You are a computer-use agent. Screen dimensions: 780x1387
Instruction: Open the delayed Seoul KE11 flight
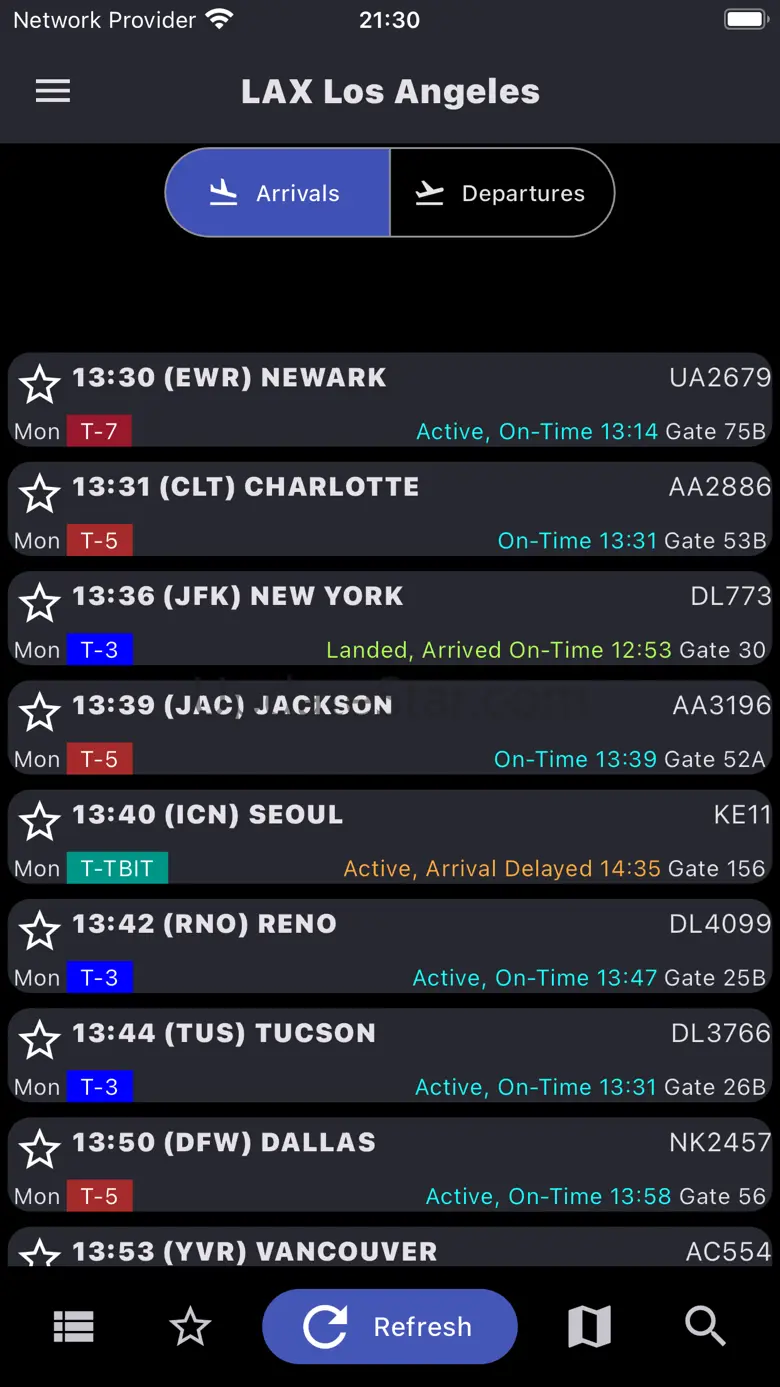(x=390, y=836)
